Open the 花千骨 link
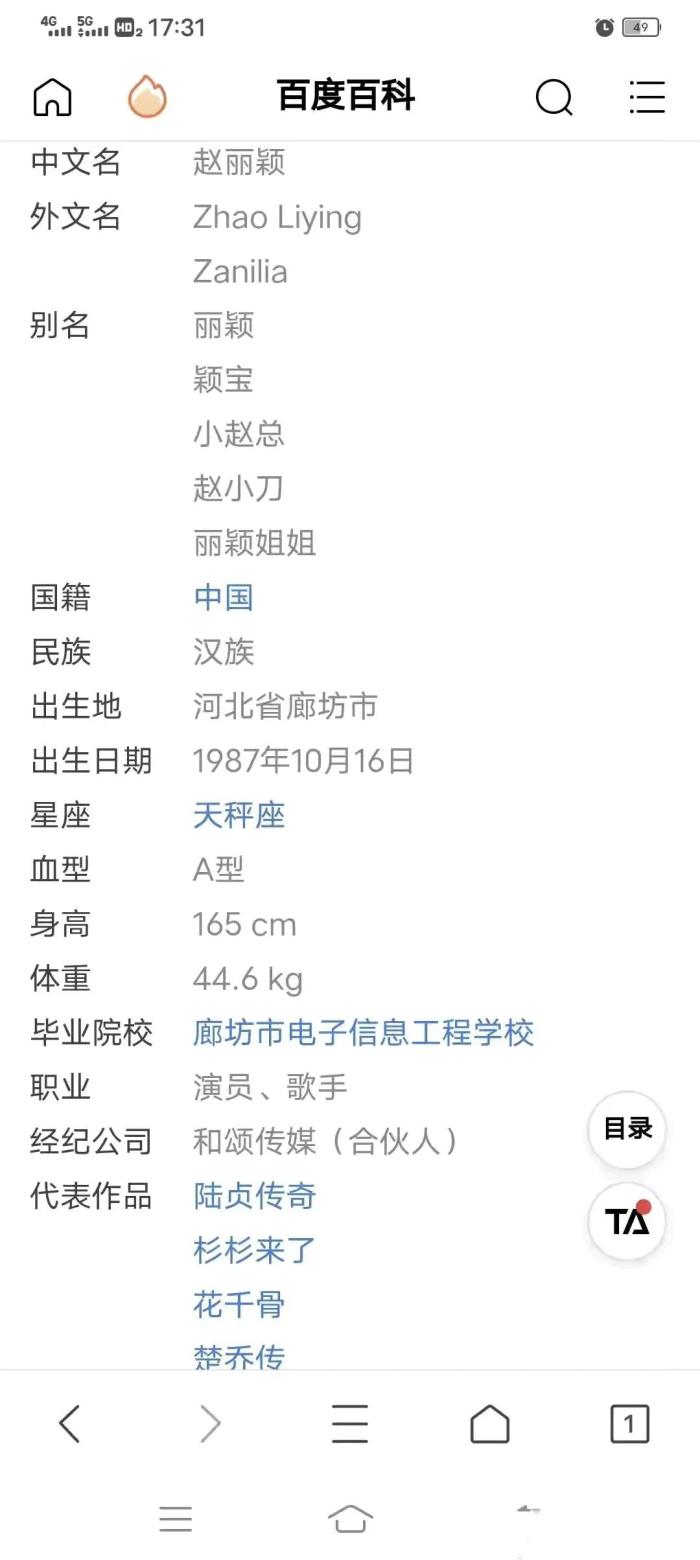The height and width of the screenshot is (1560, 700). 239,1304
